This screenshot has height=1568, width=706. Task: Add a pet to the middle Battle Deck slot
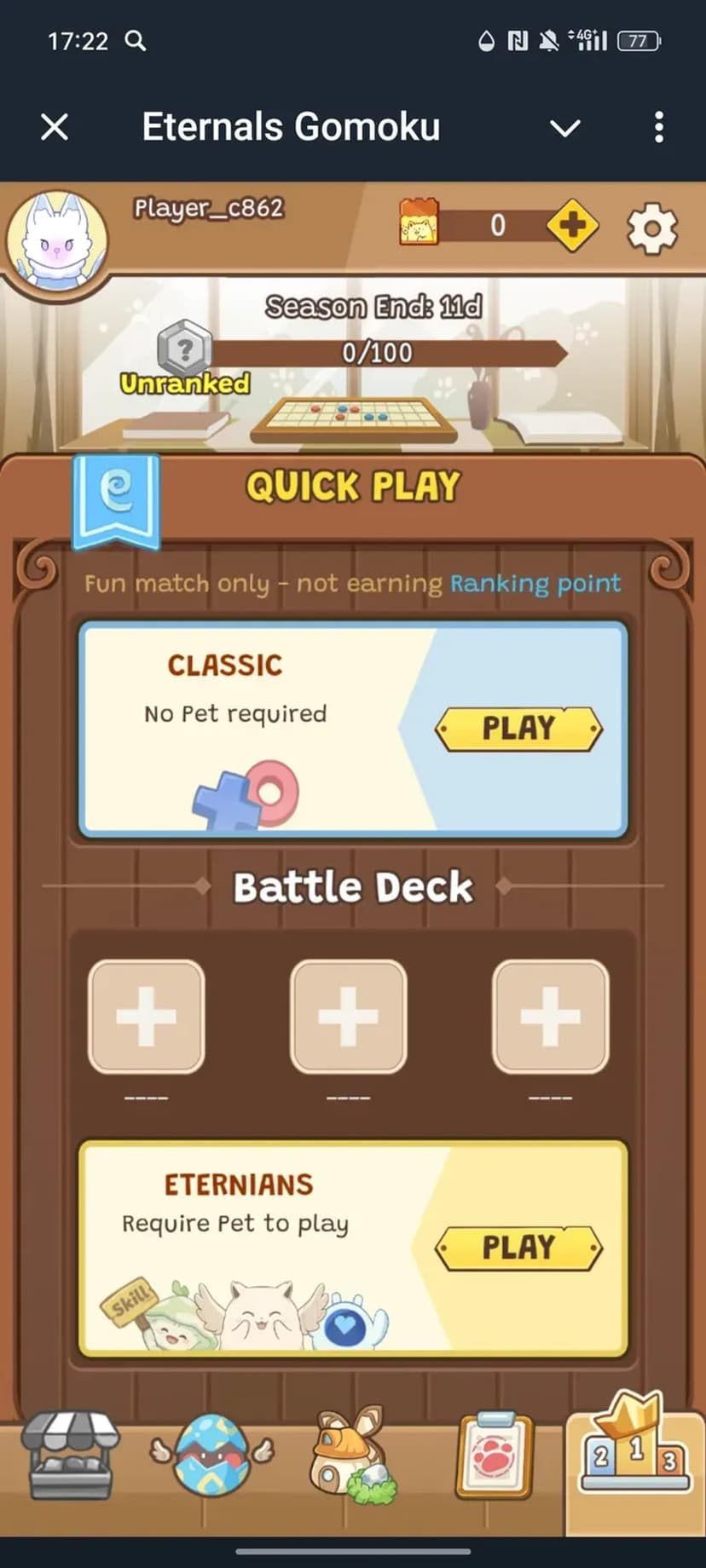coord(348,1017)
